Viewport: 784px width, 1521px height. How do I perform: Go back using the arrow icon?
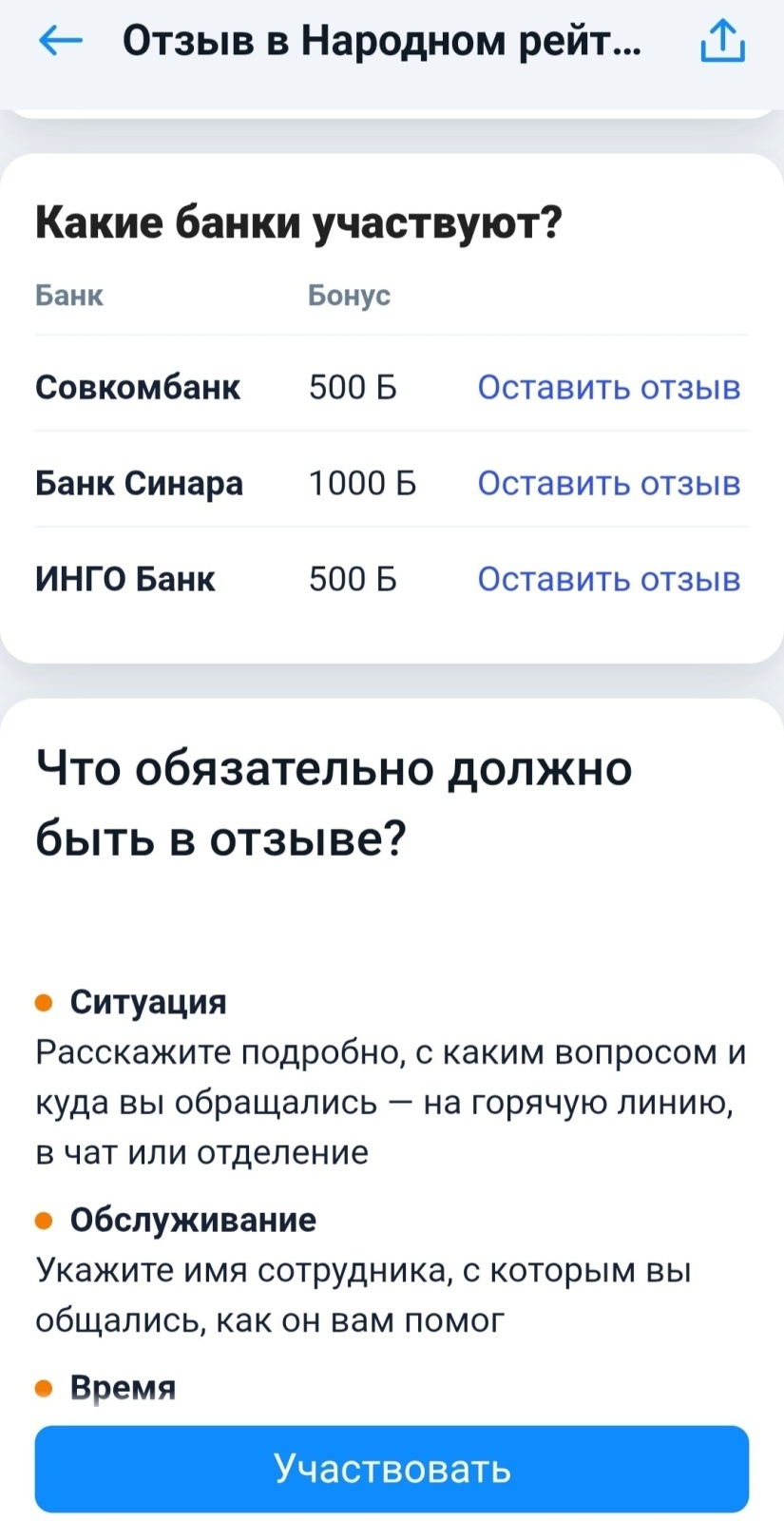tap(59, 40)
